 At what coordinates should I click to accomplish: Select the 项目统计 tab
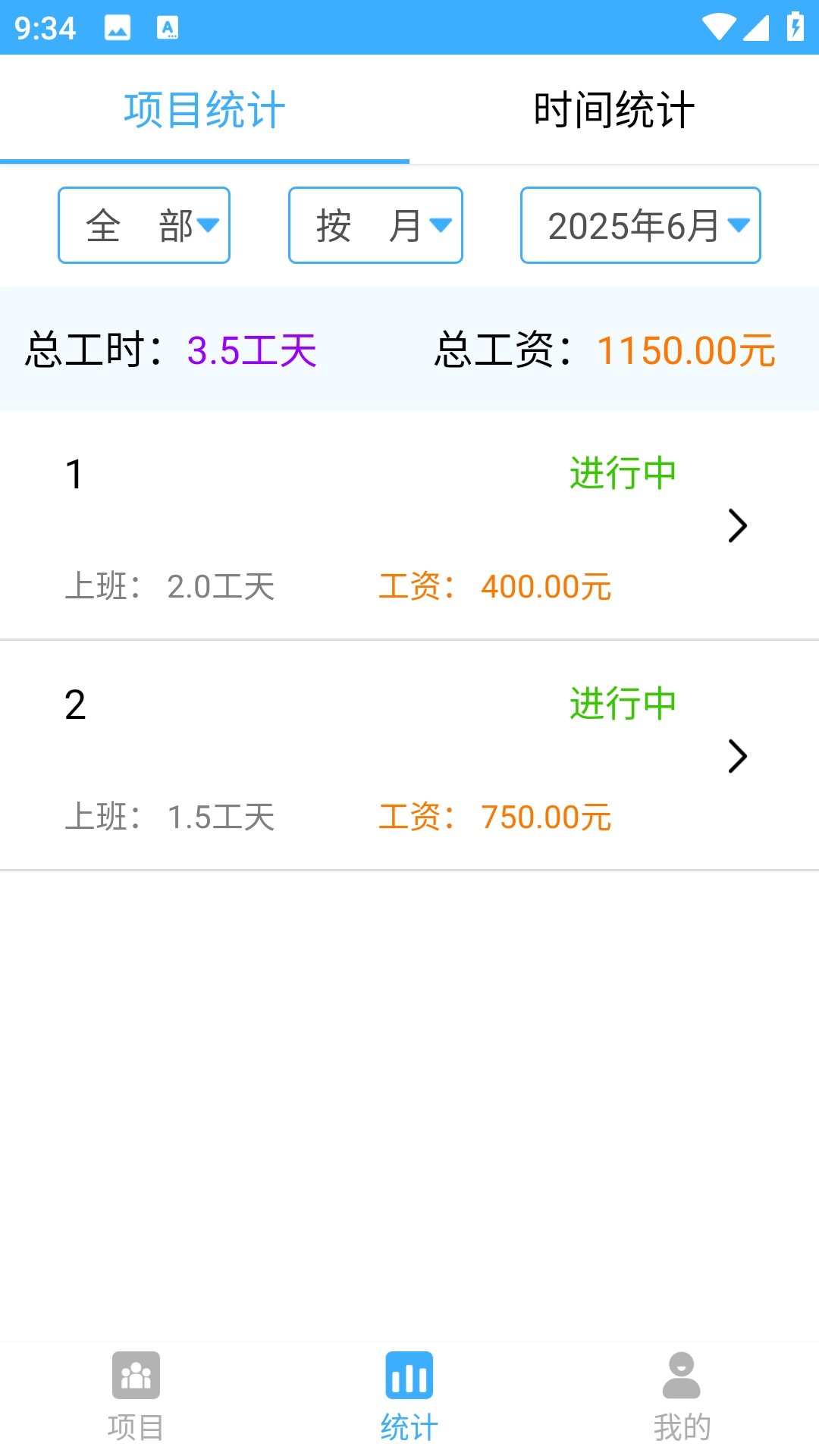(205, 110)
